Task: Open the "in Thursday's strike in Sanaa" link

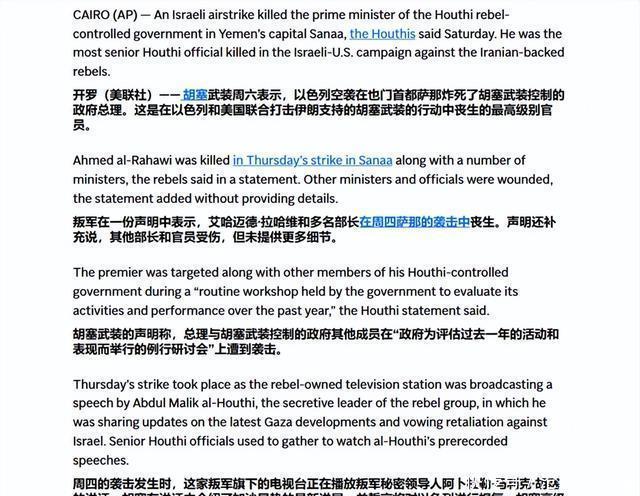Action: (312, 160)
